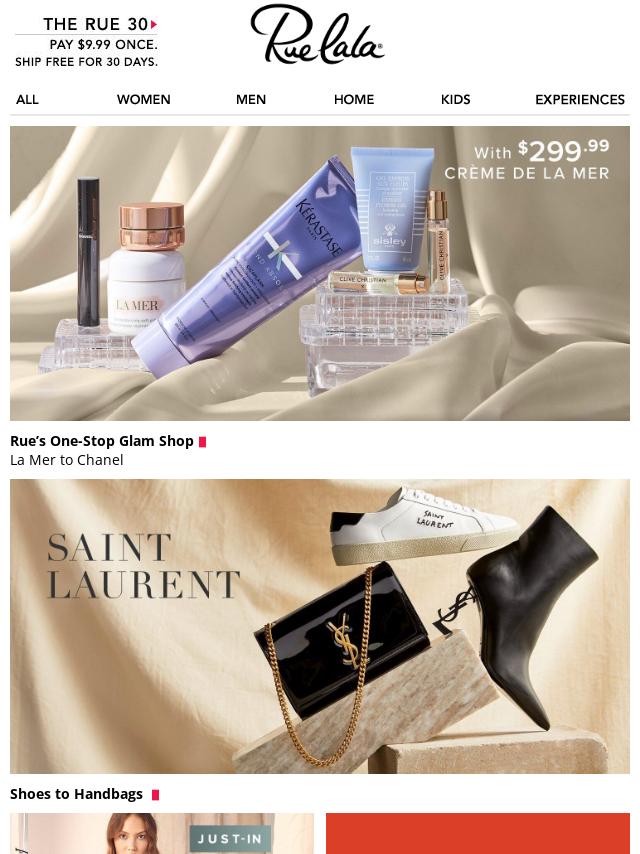
Task: Go to the Rue La La homepage
Action: click(317, 35)
